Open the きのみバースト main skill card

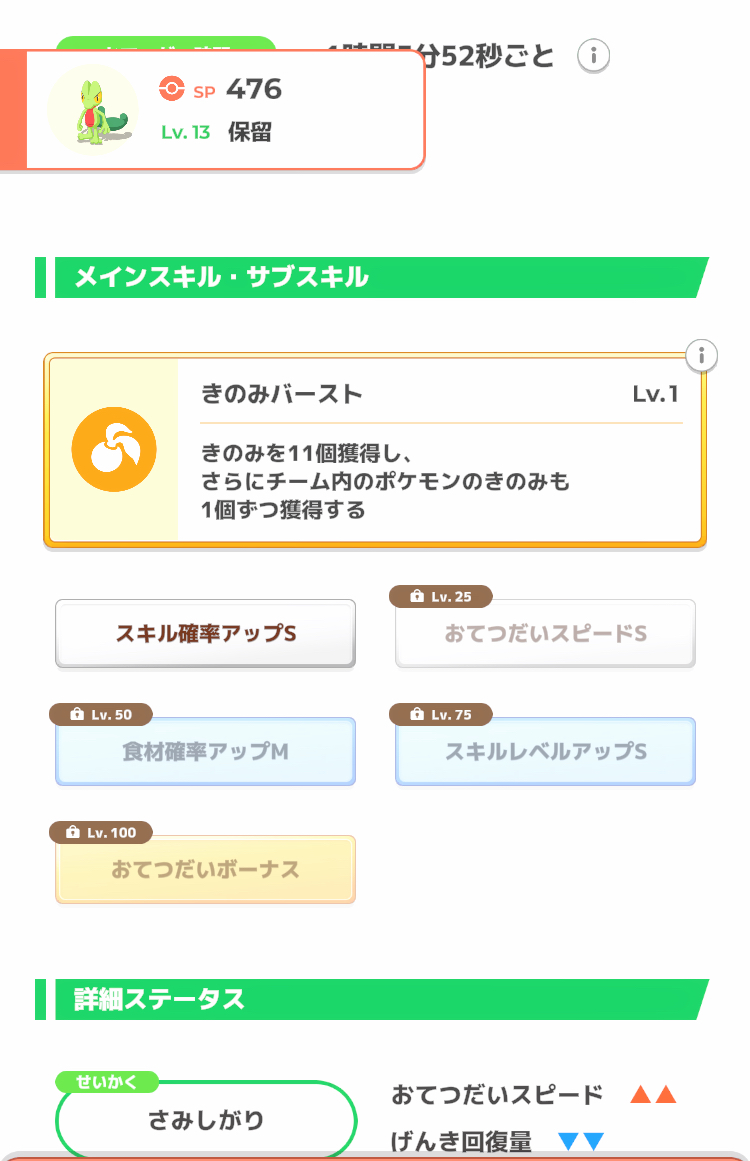coord(375,450)
